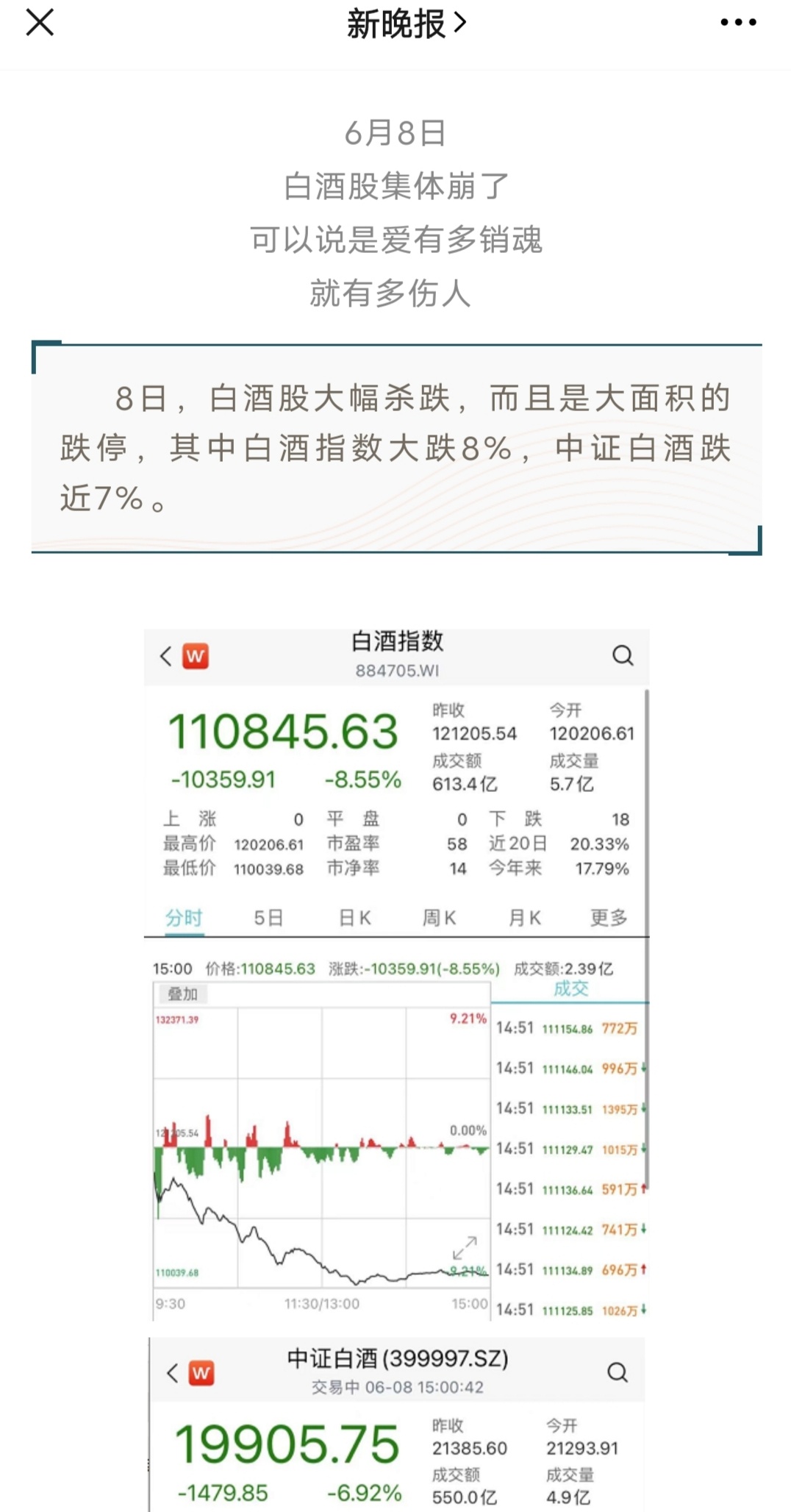Open the 新晚报 account page

tap(406, 24)
